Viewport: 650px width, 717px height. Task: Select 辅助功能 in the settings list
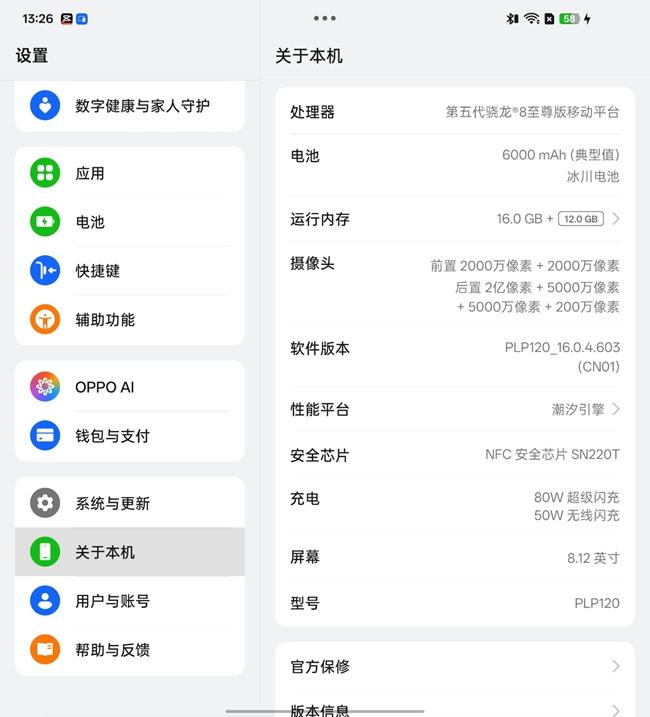(130, 320)
